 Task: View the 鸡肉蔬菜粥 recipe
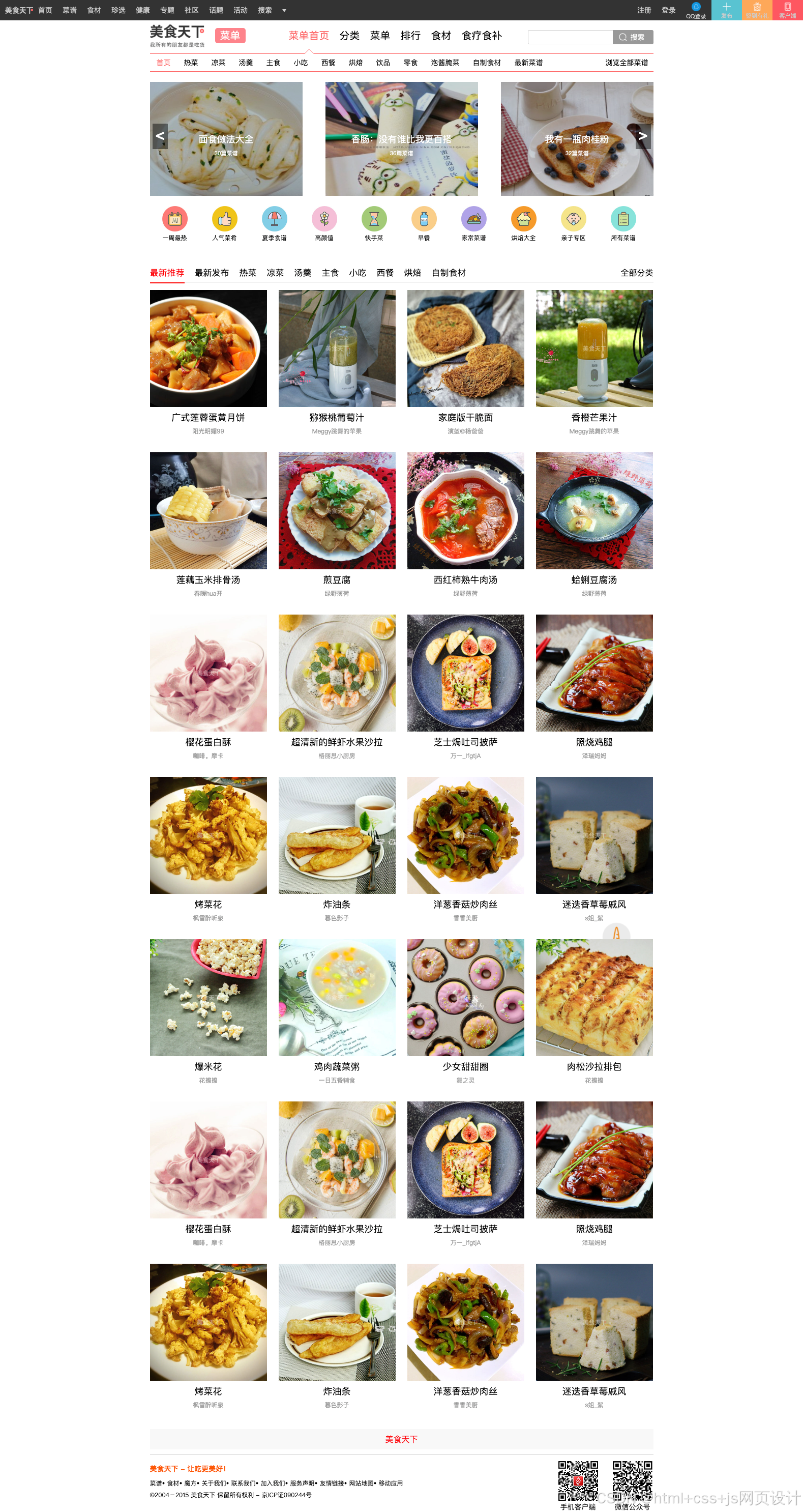tap(337, 997)
